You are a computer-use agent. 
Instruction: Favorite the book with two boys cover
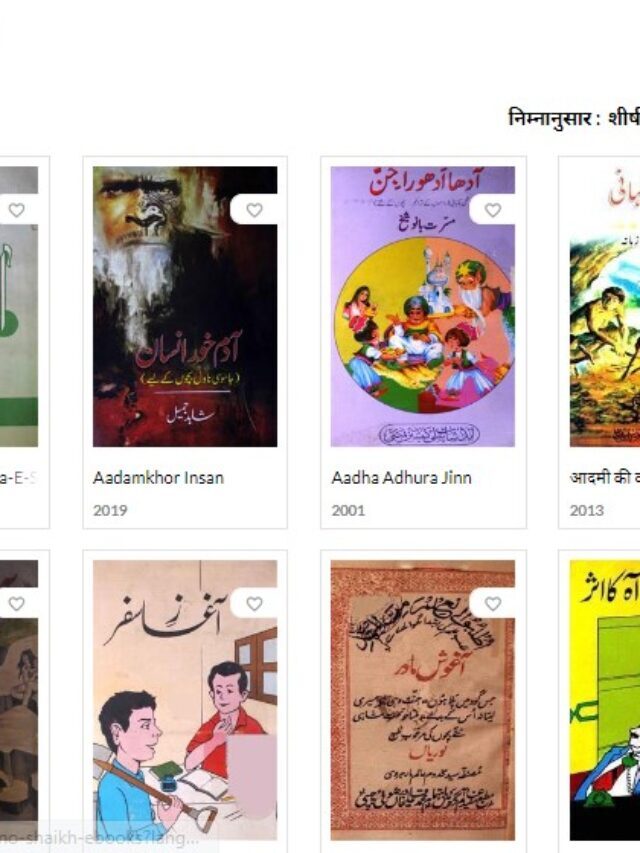point(254,604)
